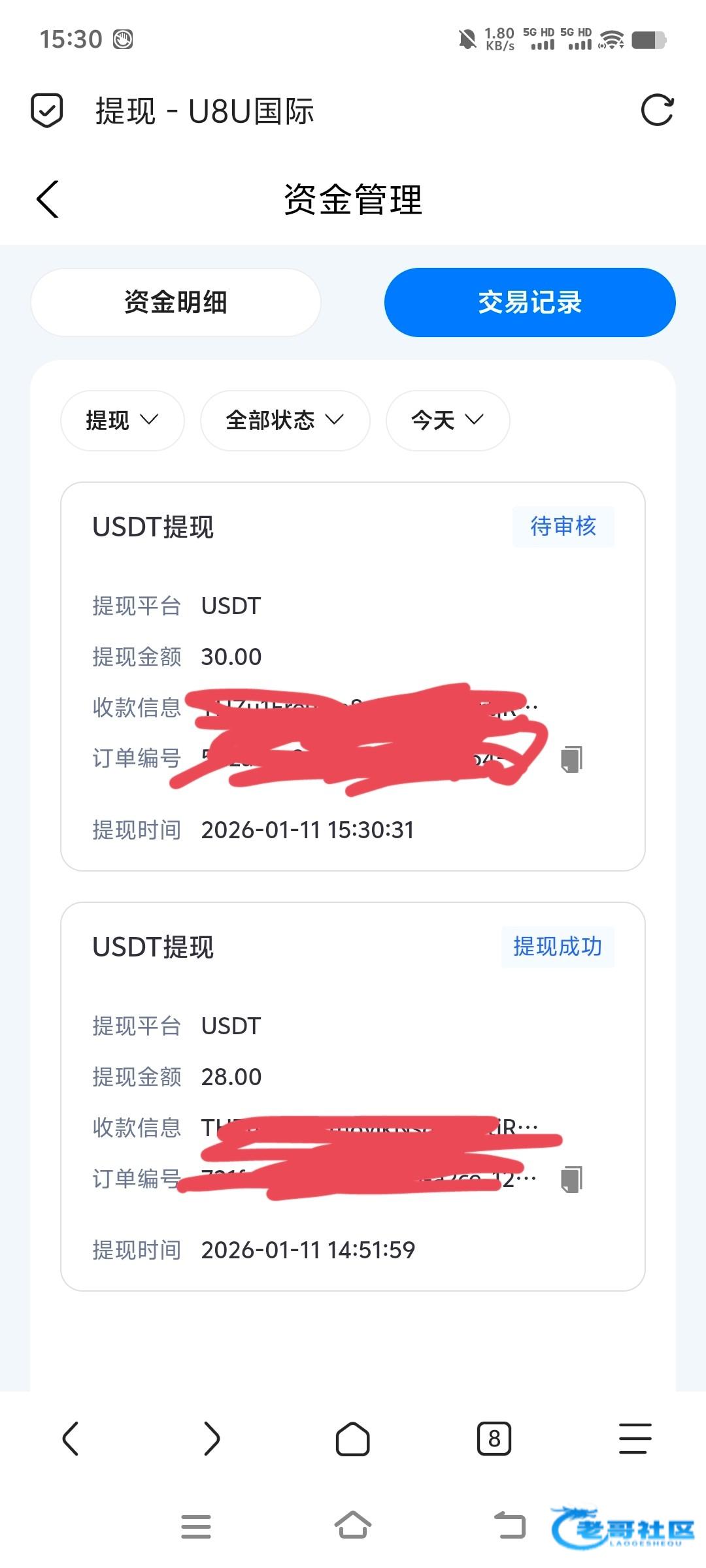706x1568 pixels.
Task: Change the 今天 date filter
Action: (x=448, y=420)
